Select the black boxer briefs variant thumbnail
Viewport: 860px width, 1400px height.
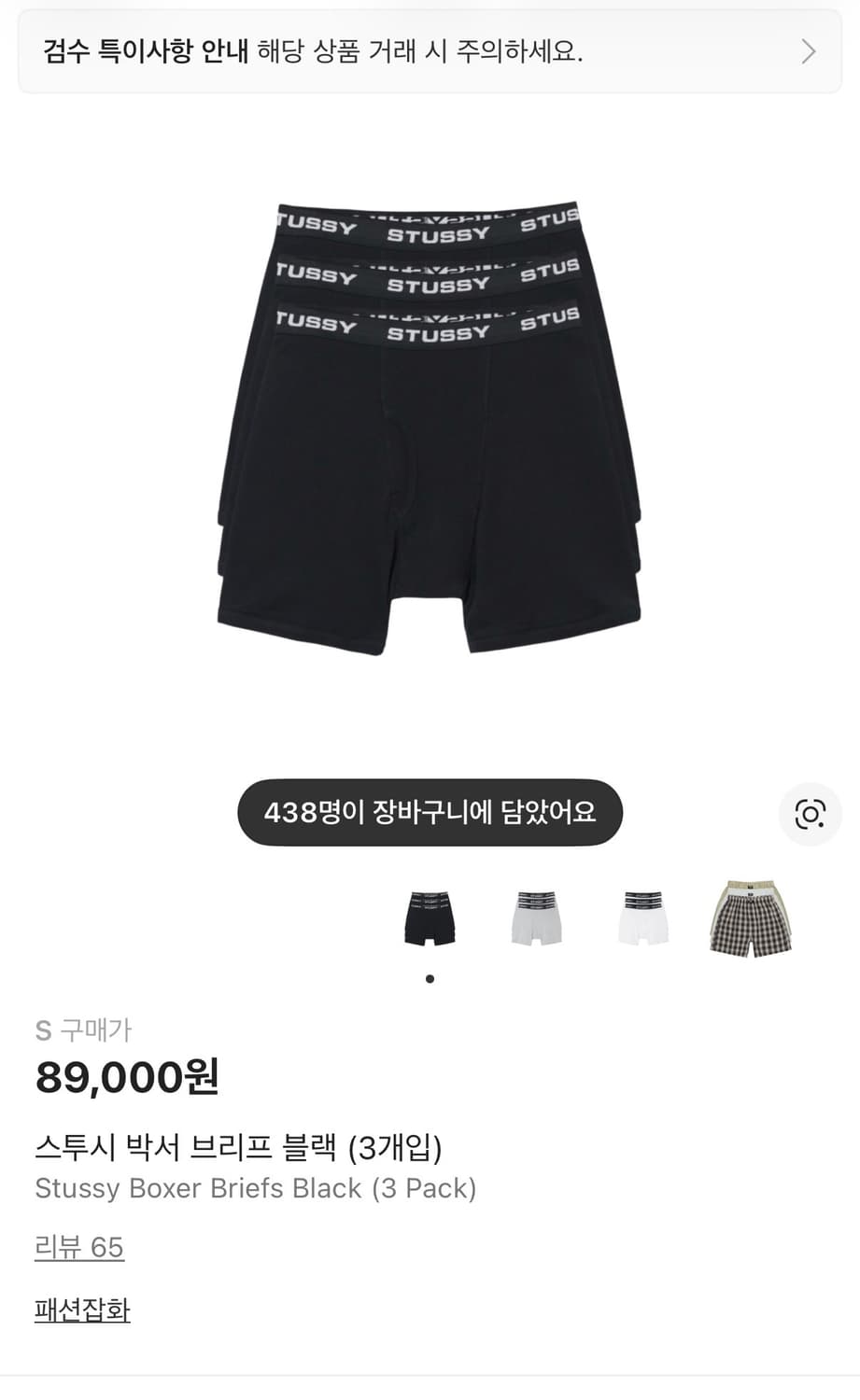[x=430, y=918]
